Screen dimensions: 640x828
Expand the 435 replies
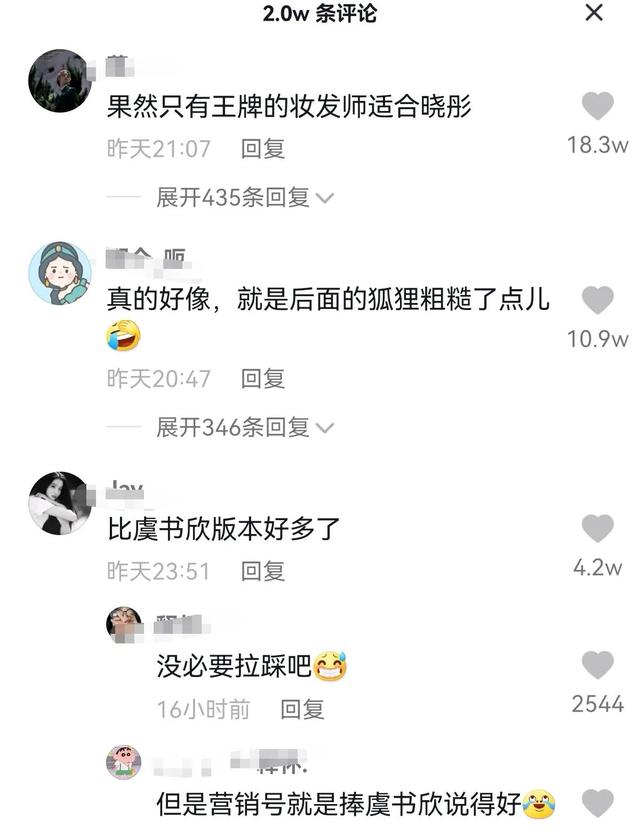point(244,198)
